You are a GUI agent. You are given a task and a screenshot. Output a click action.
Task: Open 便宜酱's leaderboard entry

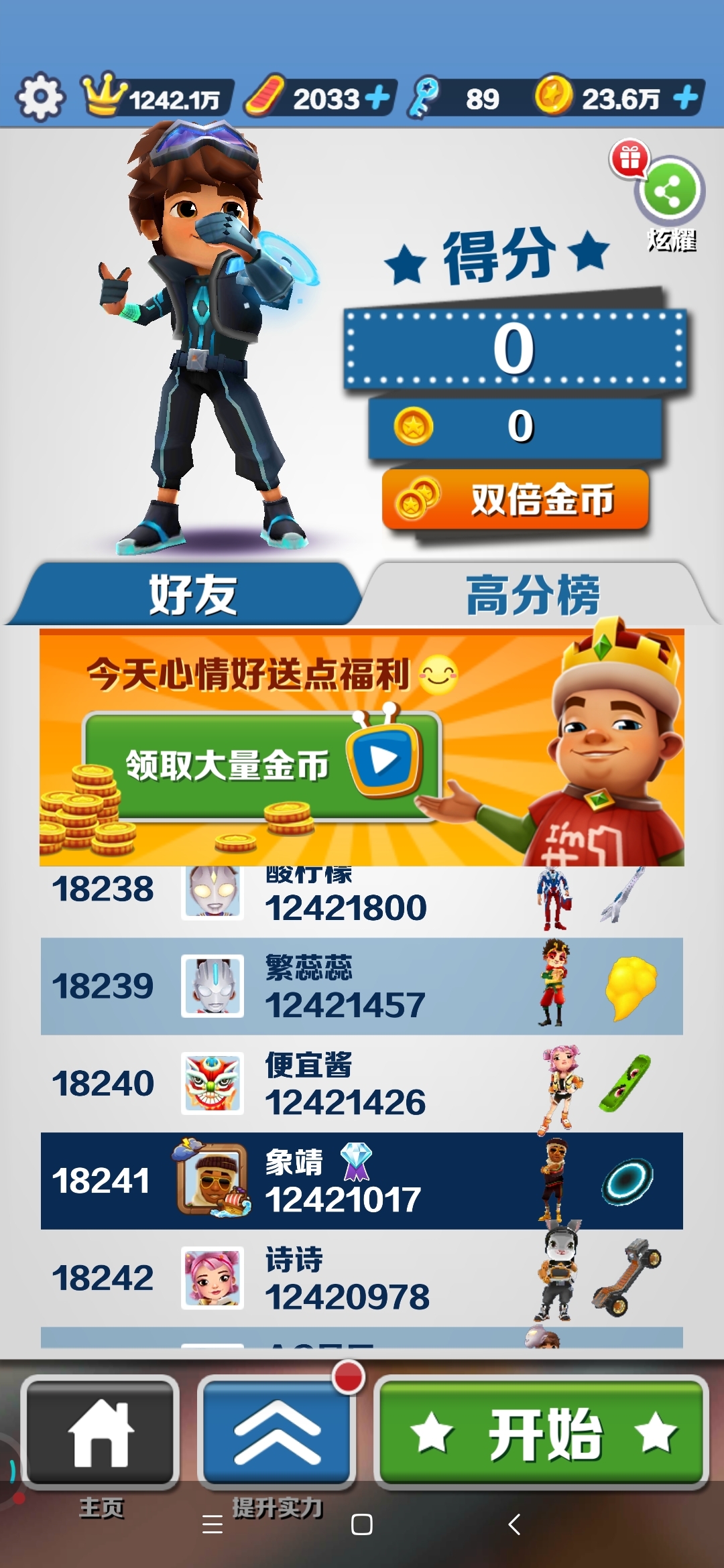(x=362, y=1084)
